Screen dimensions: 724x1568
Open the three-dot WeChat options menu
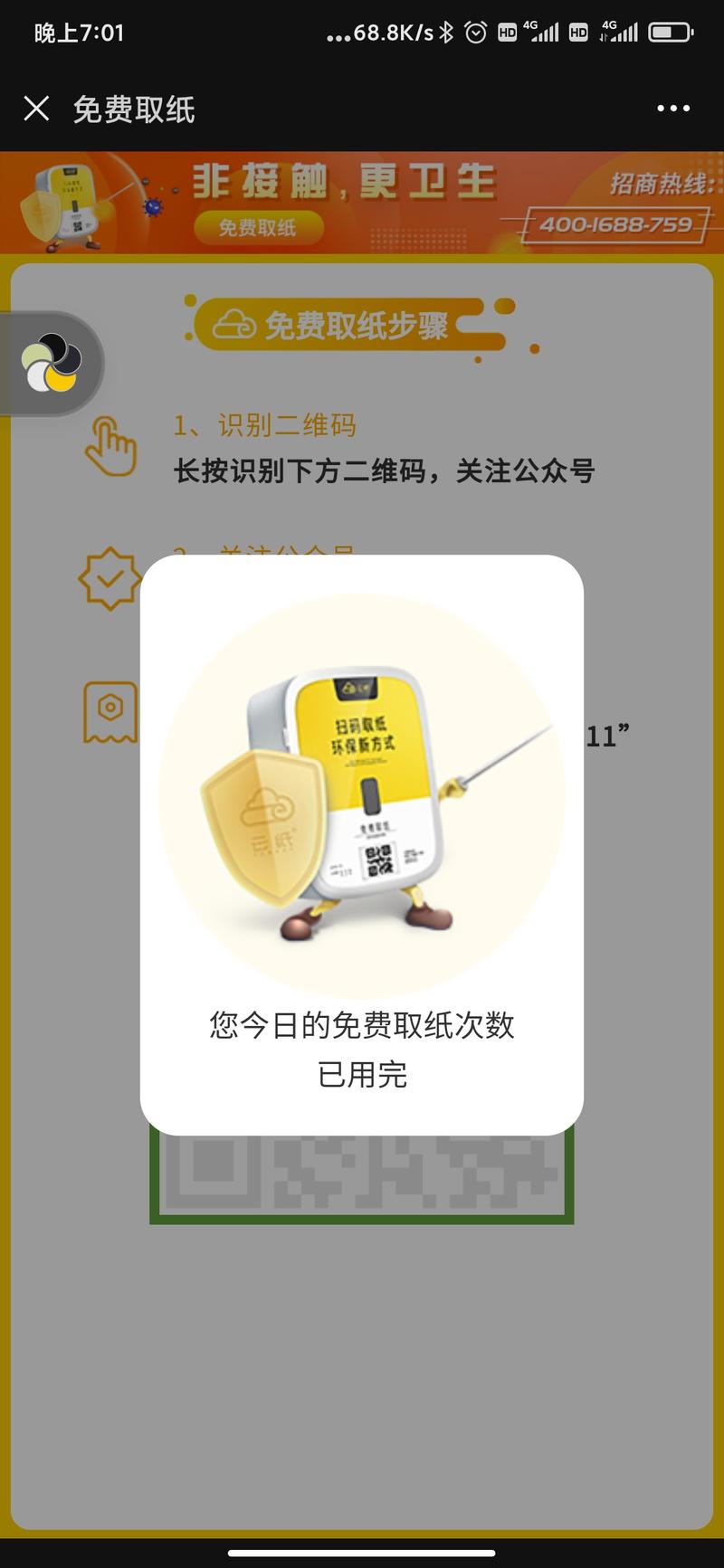(673, 107)
